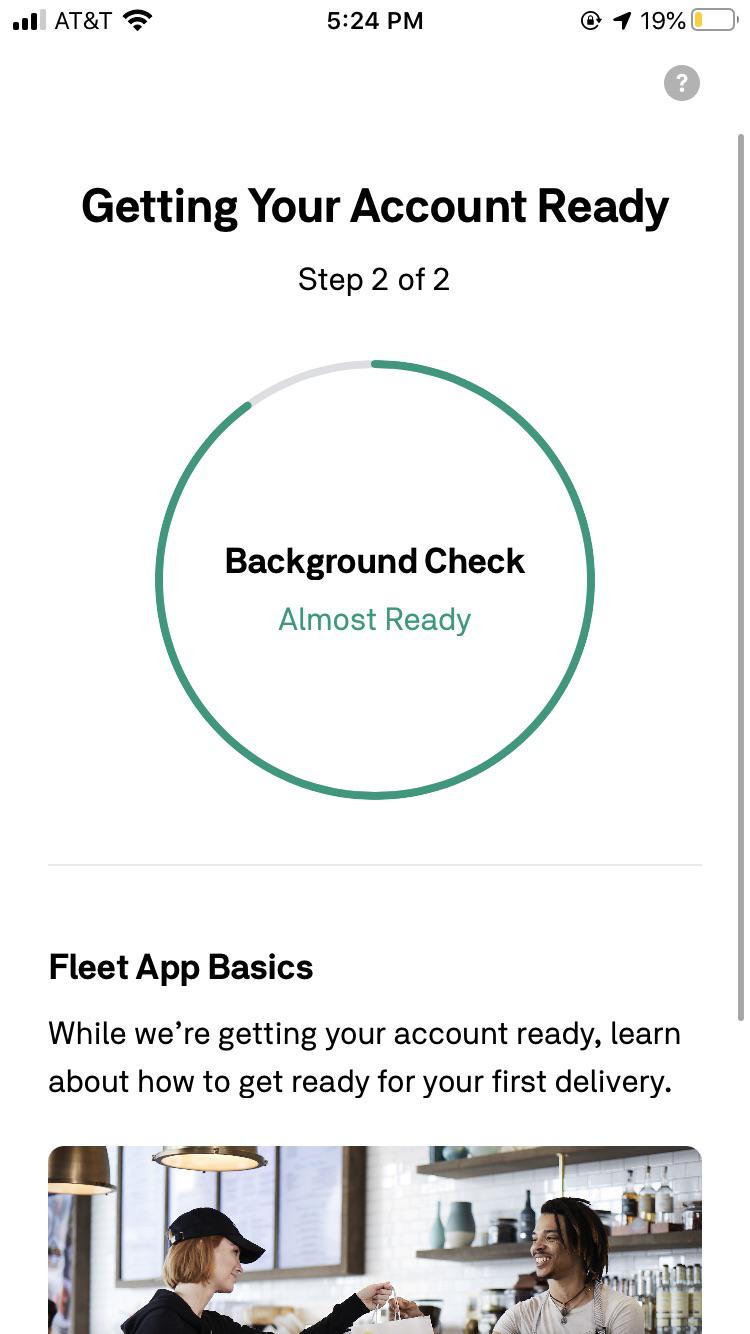Tap the Background Check label
Viewport: 750px width, 1334px height.
[x=375, y=560]
